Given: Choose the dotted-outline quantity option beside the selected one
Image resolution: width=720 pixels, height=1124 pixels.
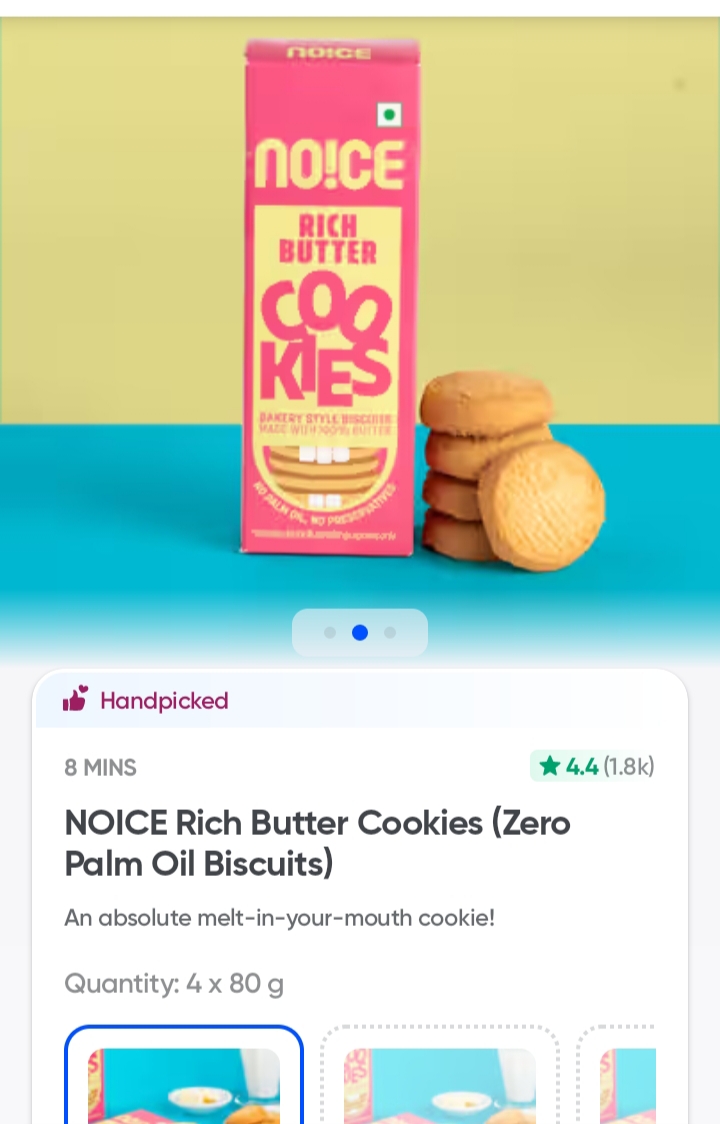Looking at the screenshot, I should click(x=440, y=1078).
